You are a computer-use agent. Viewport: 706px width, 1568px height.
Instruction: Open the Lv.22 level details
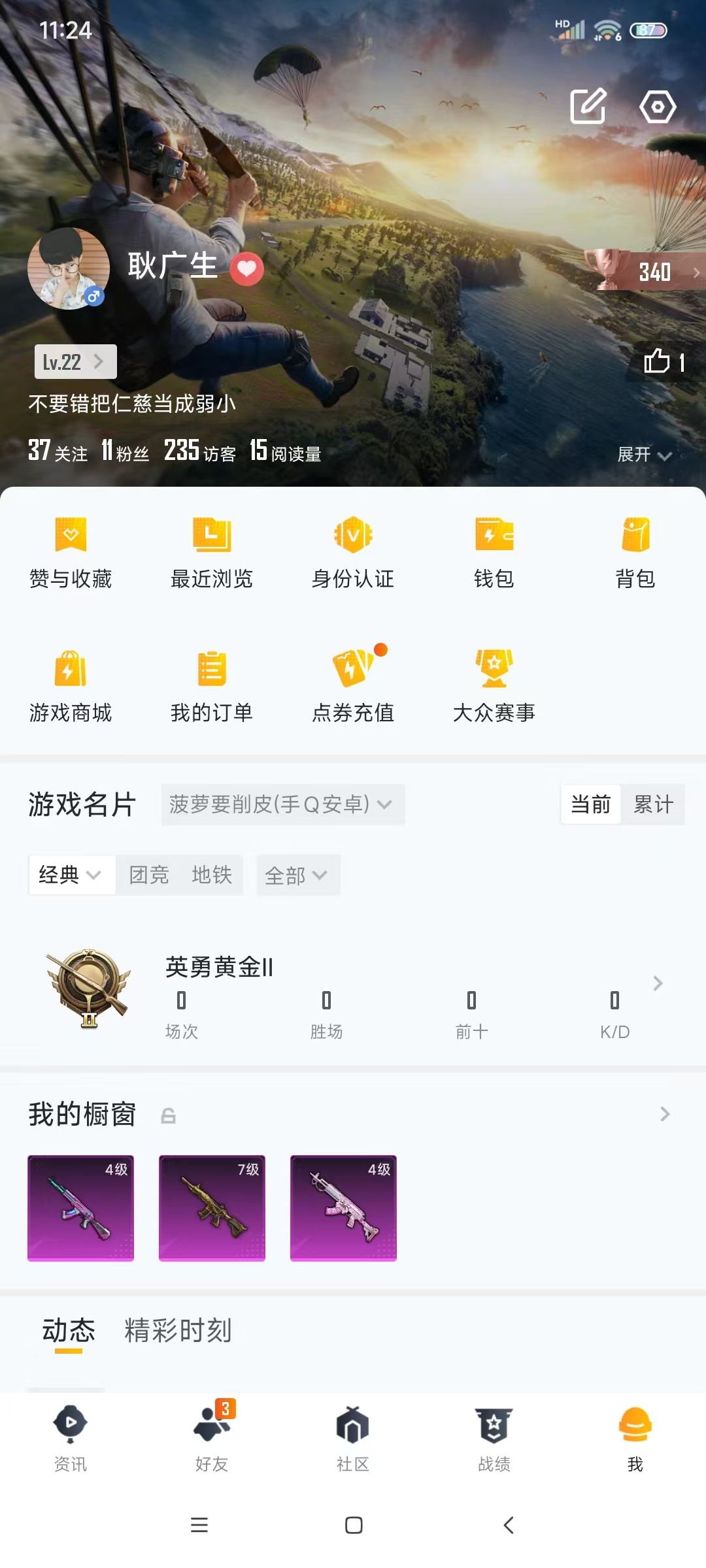[75, 361]
